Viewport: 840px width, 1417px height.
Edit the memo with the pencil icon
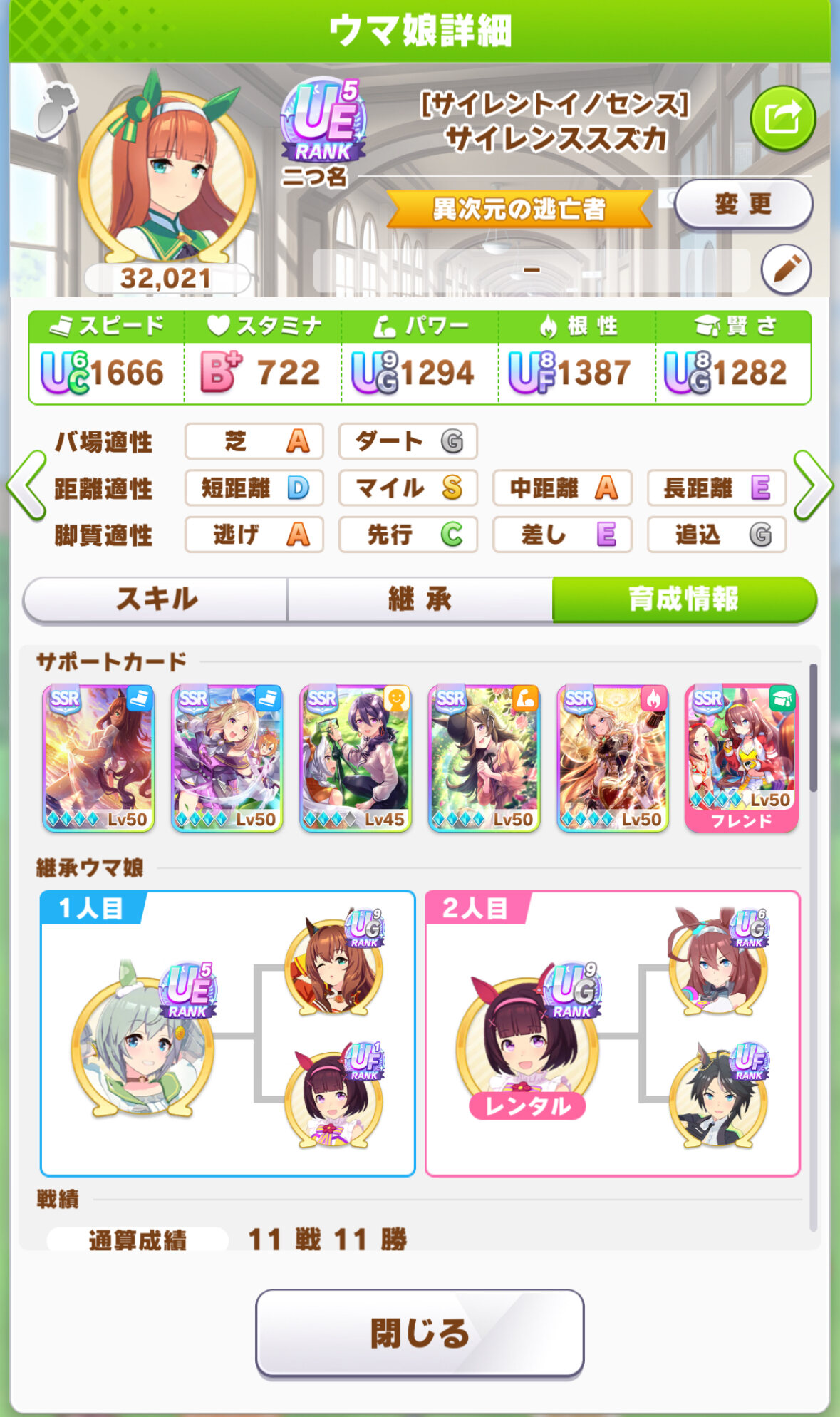785,269
